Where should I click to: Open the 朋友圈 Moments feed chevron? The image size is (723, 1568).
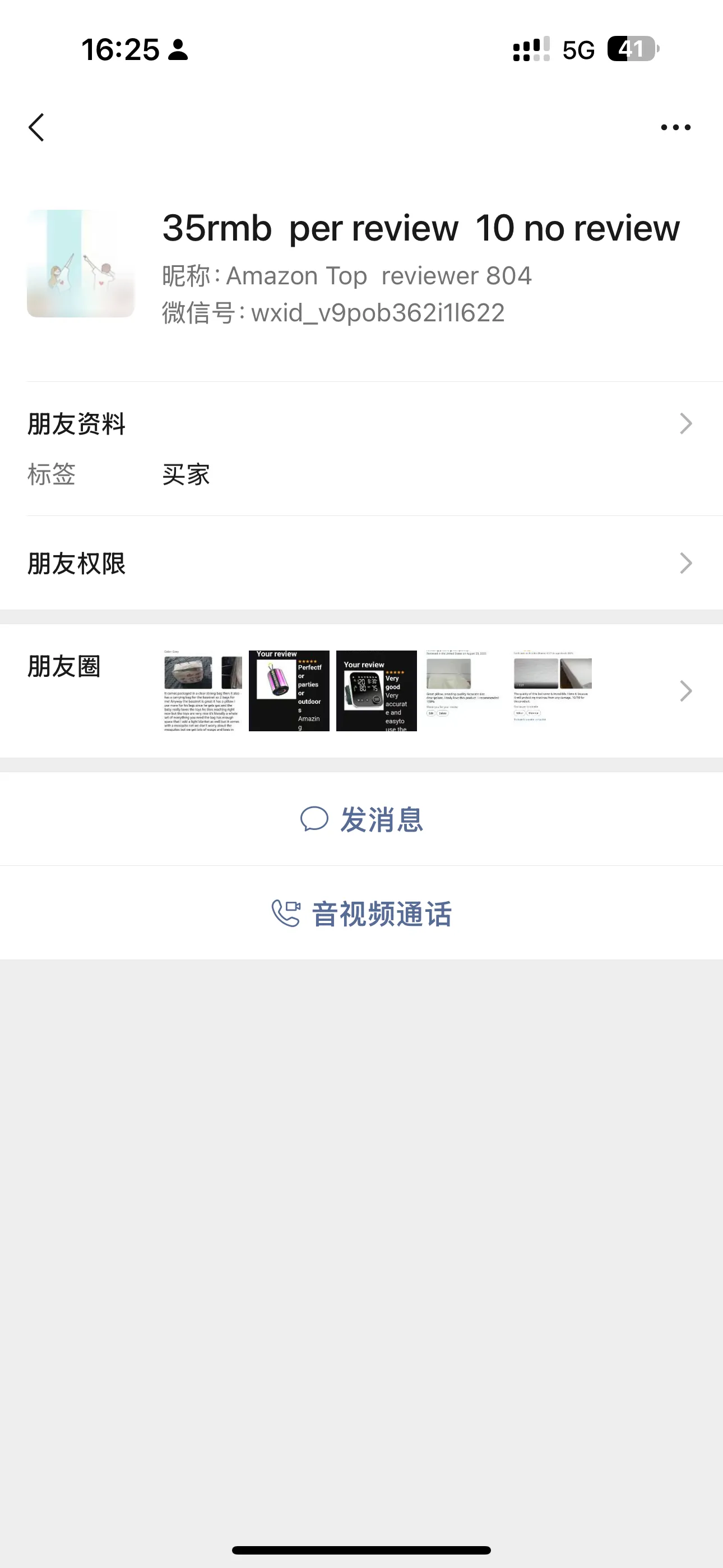pos(685,690)
